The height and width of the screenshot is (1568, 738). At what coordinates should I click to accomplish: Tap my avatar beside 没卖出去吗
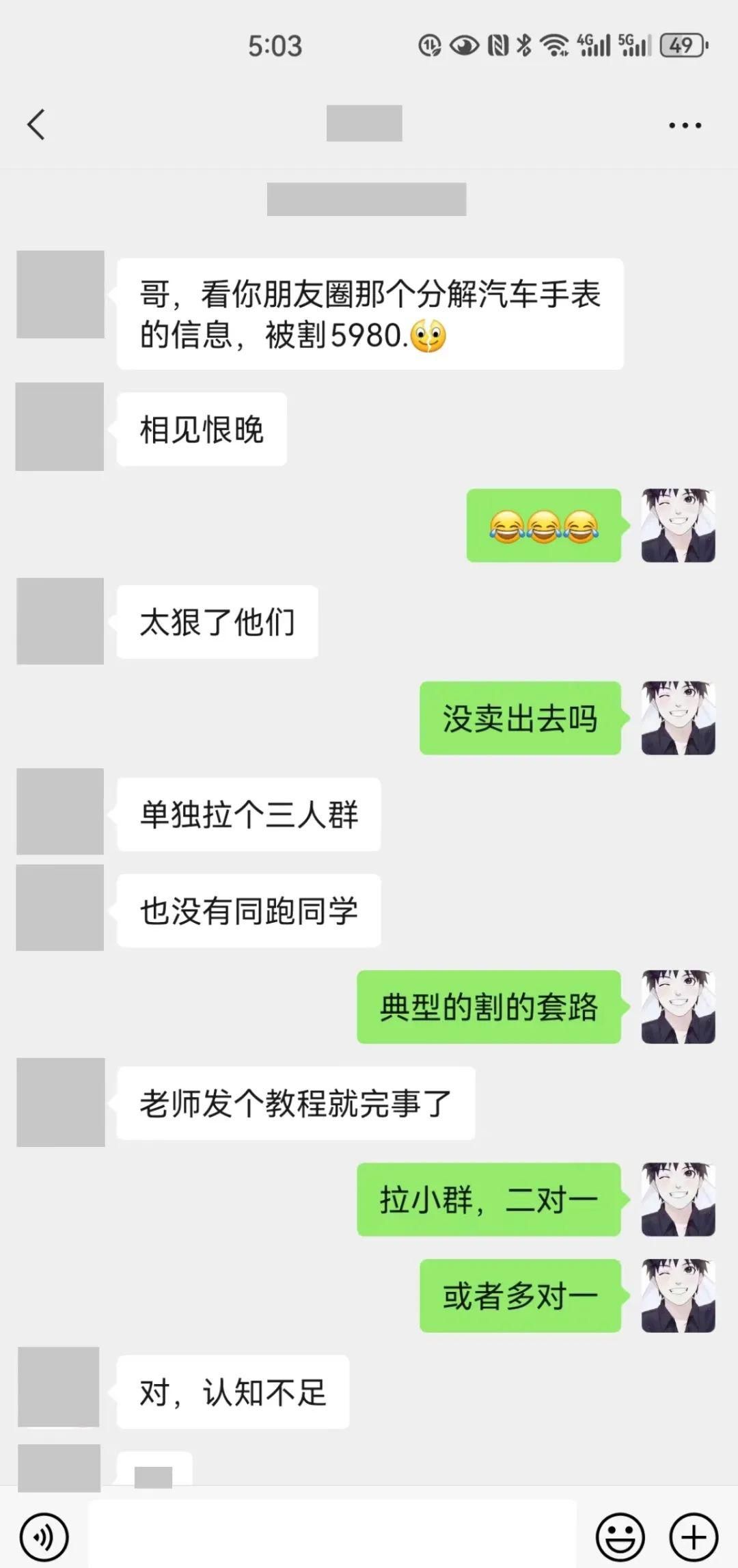tap(678, 718)
